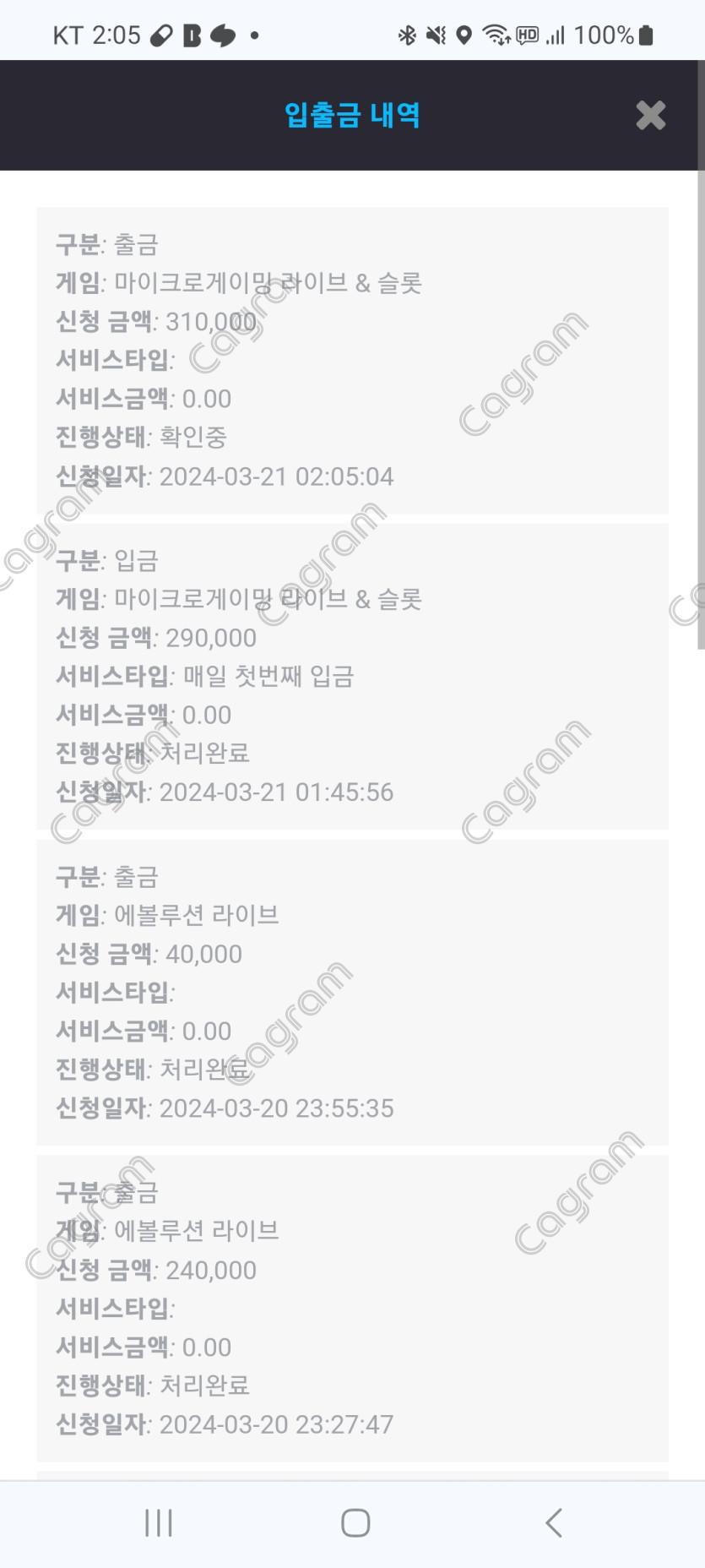This screenshot has width=705, height=1568.
Task: Go back with the system back button
Action: coord(553,1522)
